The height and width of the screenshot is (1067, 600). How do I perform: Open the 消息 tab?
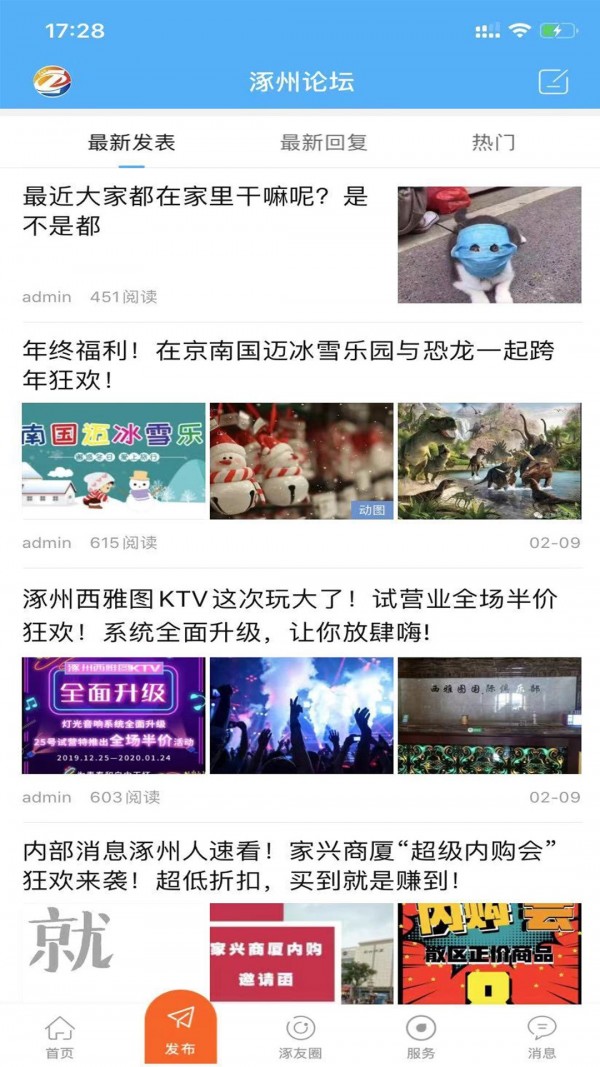(541, 1037)
